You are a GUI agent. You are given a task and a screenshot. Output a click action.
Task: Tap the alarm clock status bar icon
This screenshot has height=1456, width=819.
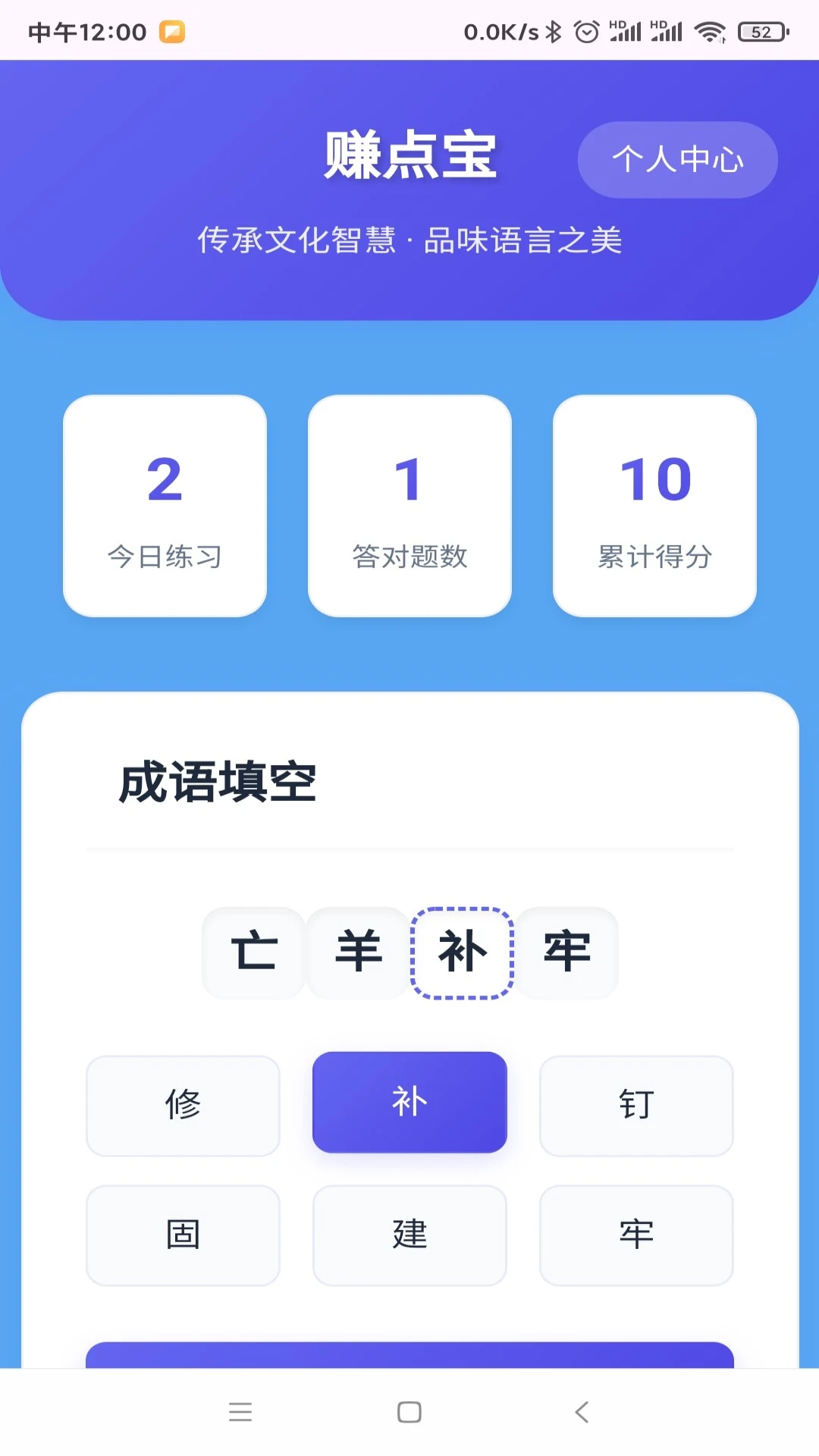pos(590,32)
